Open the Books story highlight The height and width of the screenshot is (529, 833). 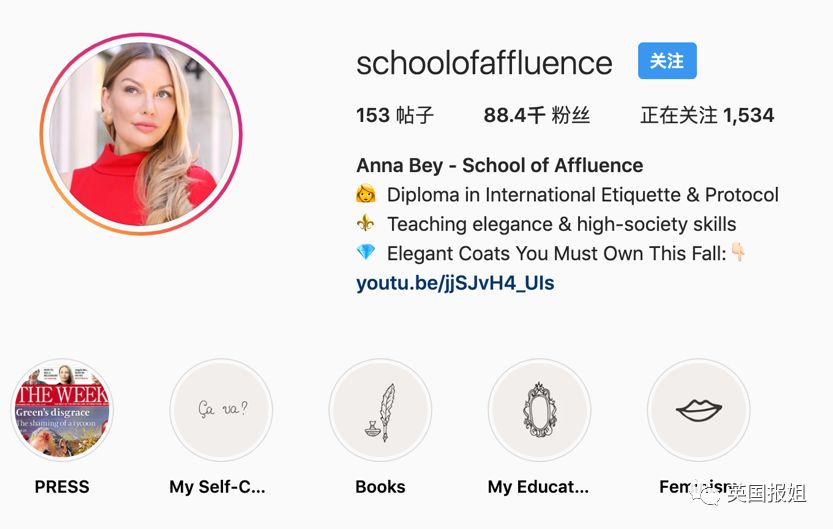coord(380,410)
